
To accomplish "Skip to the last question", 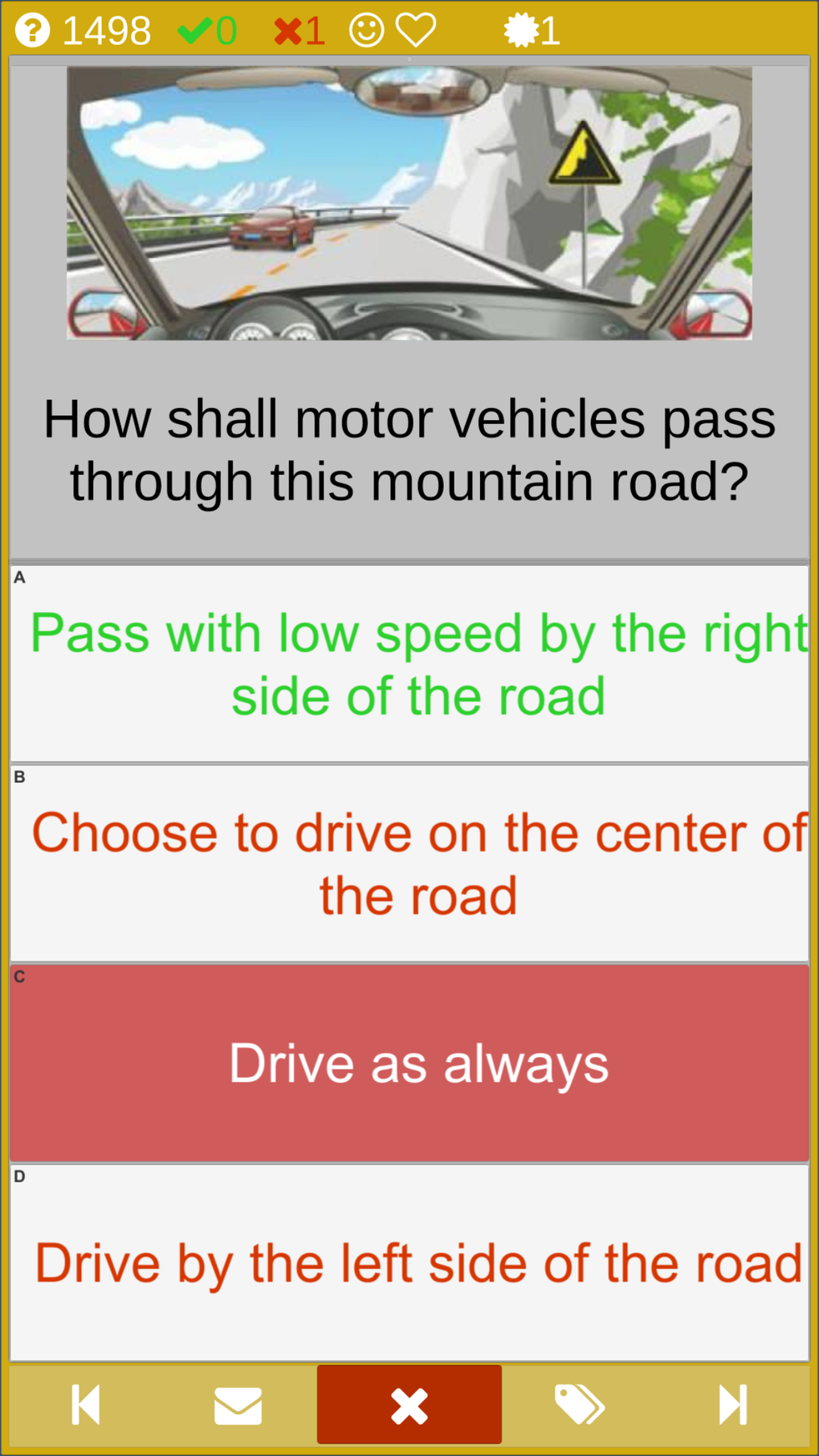I will [x=733, y=1405].
